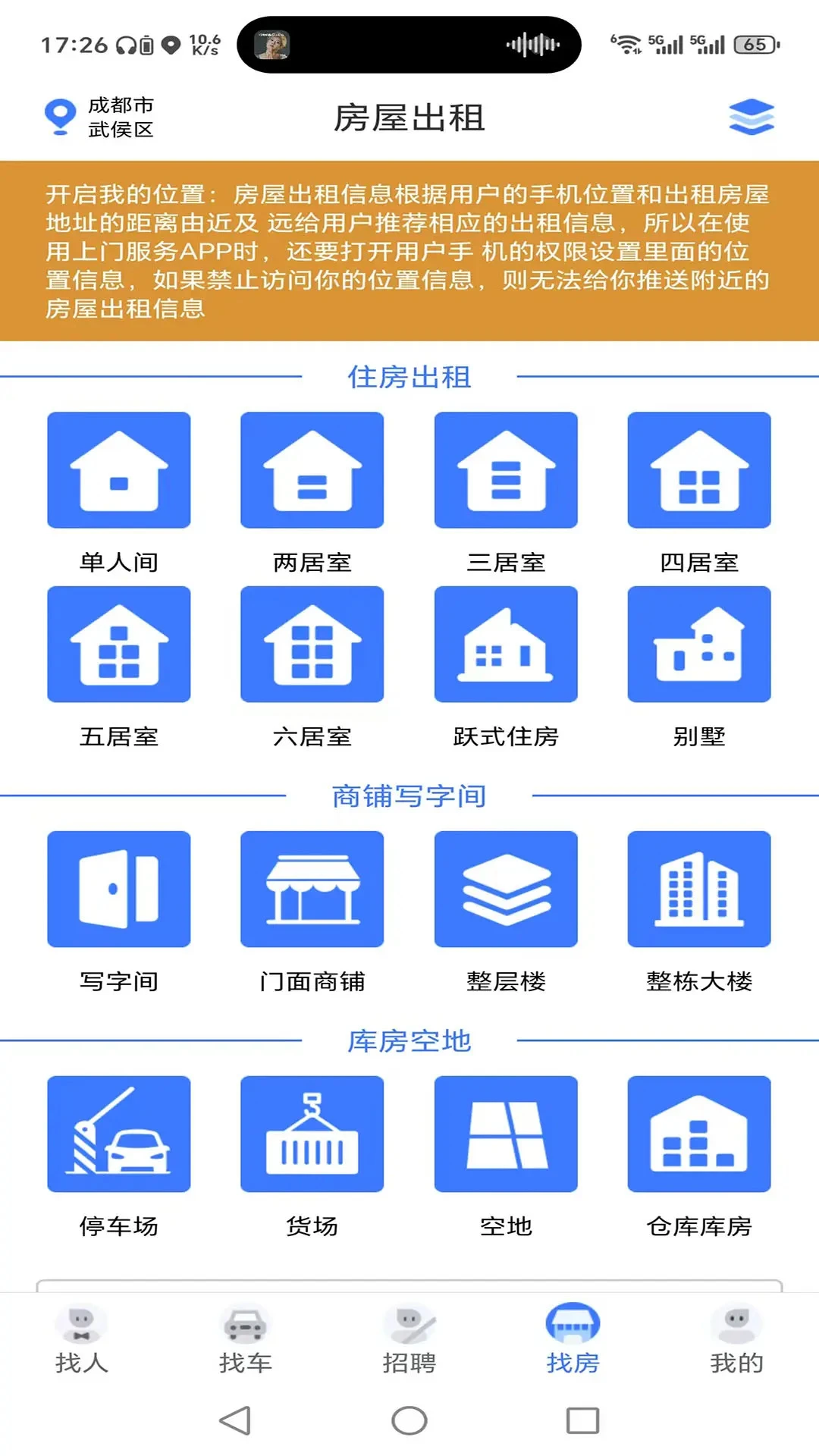
Task: Tap the Android back navigation button
Action: click(x=237, y=1421)
